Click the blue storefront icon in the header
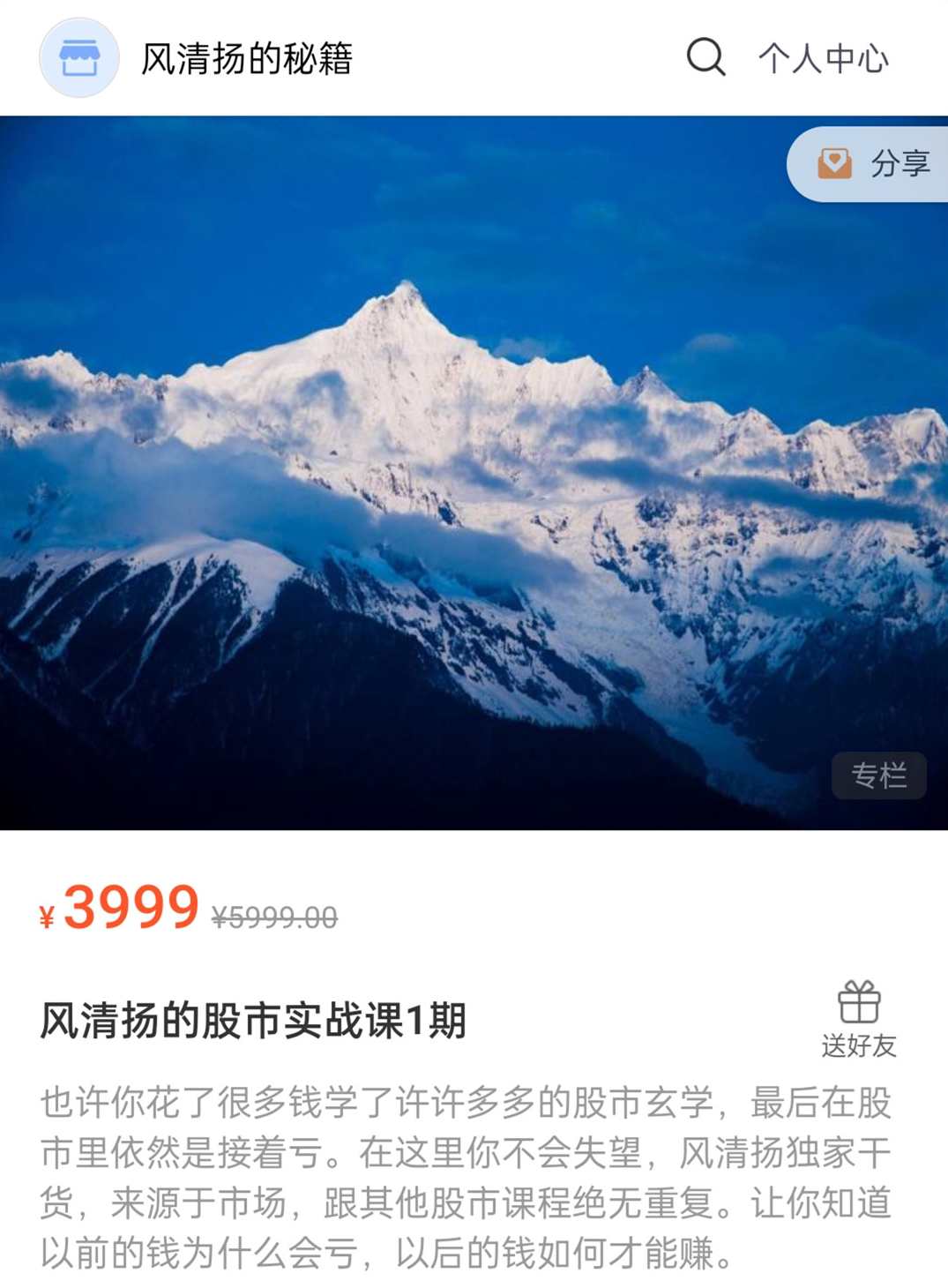This screenshot has height=1288, width=948. (x=79, y=58)
